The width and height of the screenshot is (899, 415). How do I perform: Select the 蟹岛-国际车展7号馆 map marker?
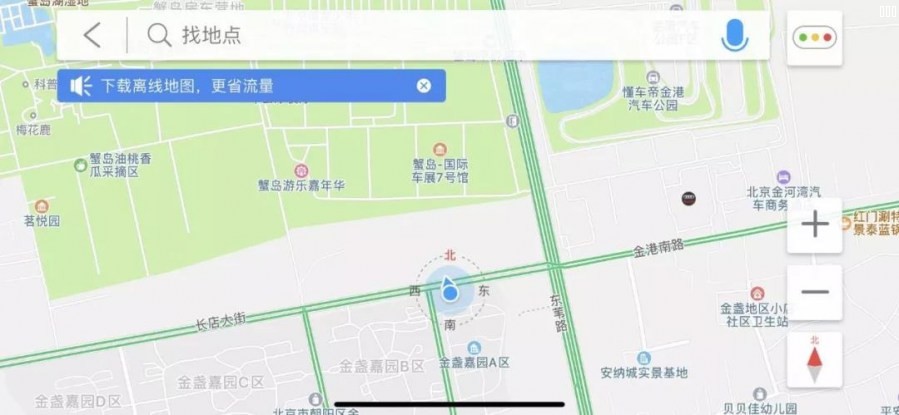coord(439,150)
